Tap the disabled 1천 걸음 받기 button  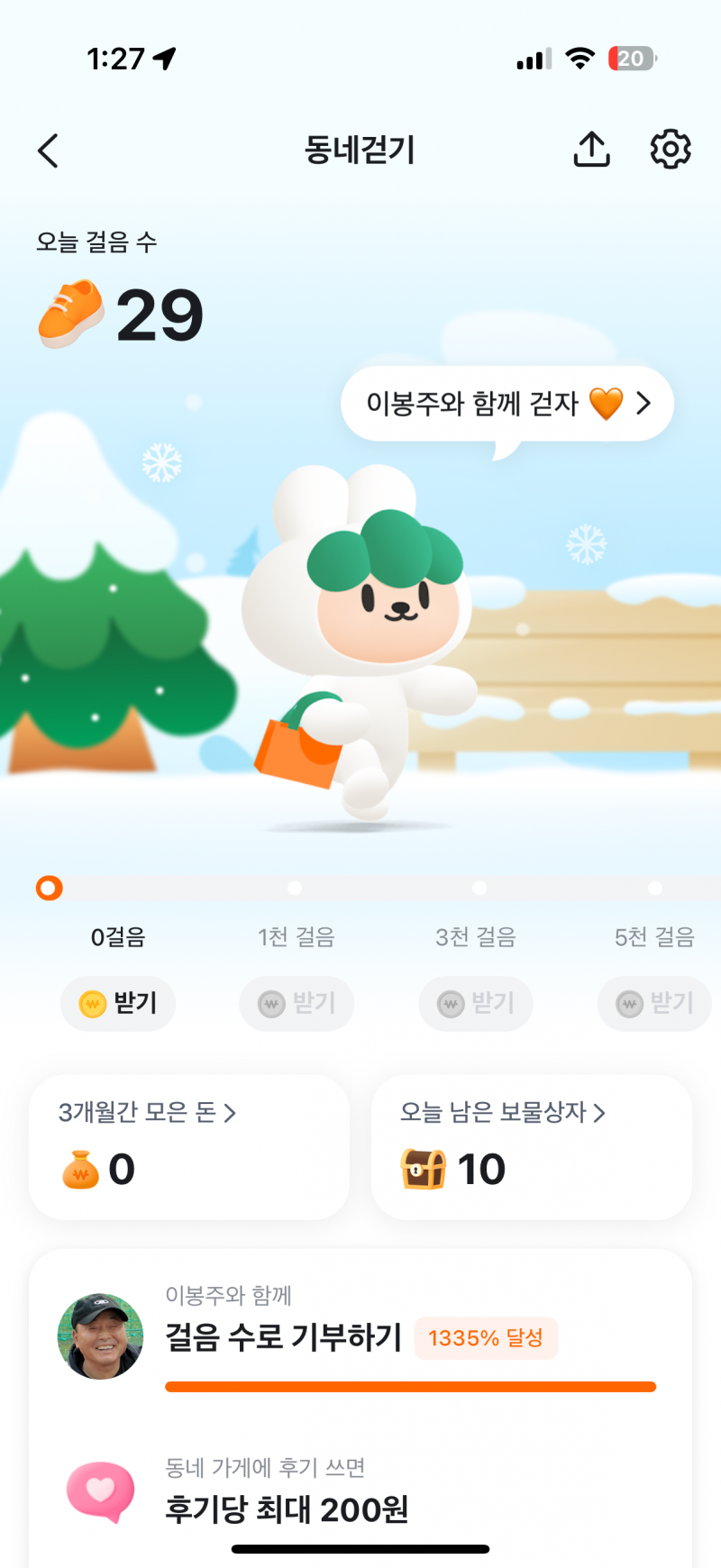297,1003
